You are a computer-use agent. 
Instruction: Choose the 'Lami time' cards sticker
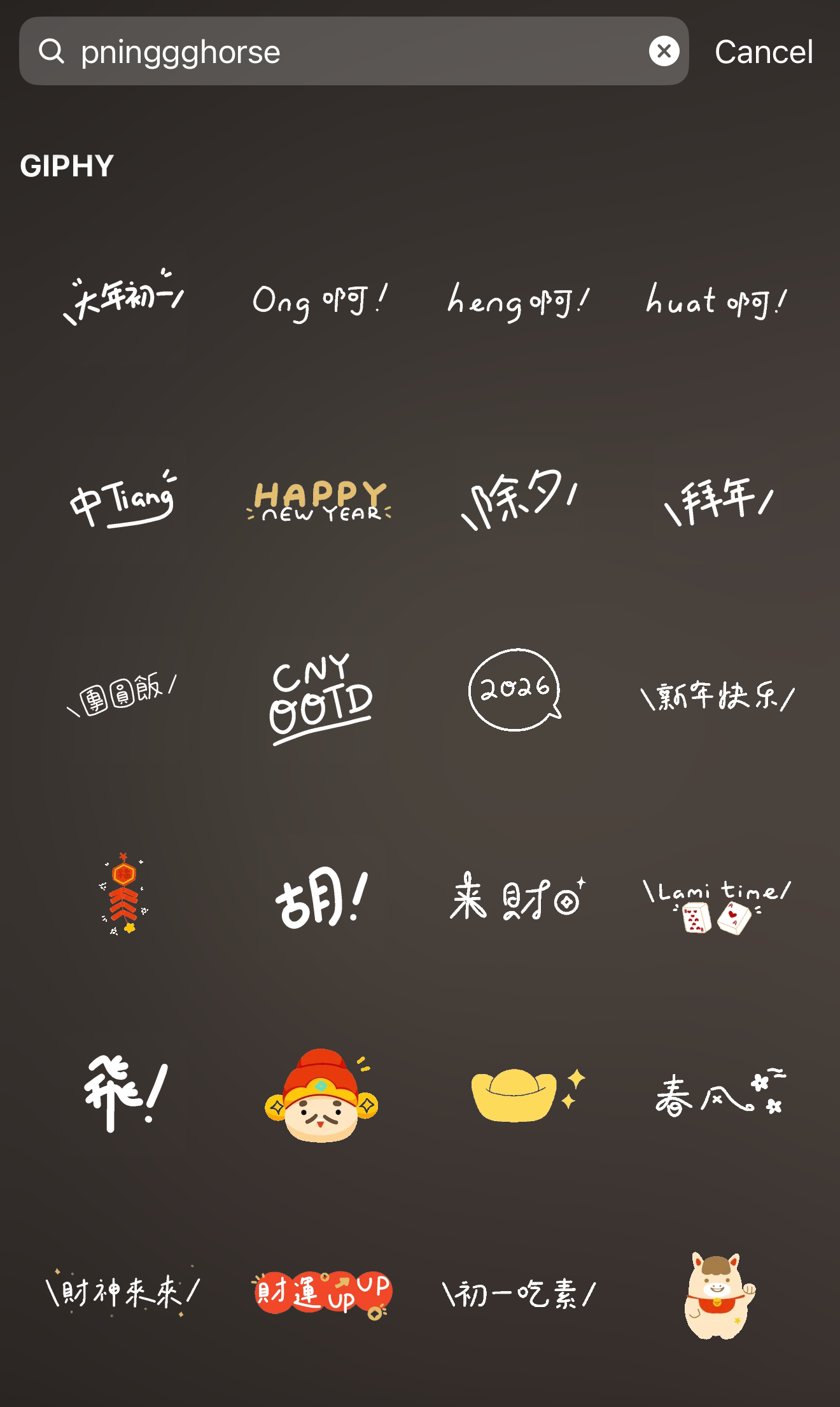(x=717, y=904)
